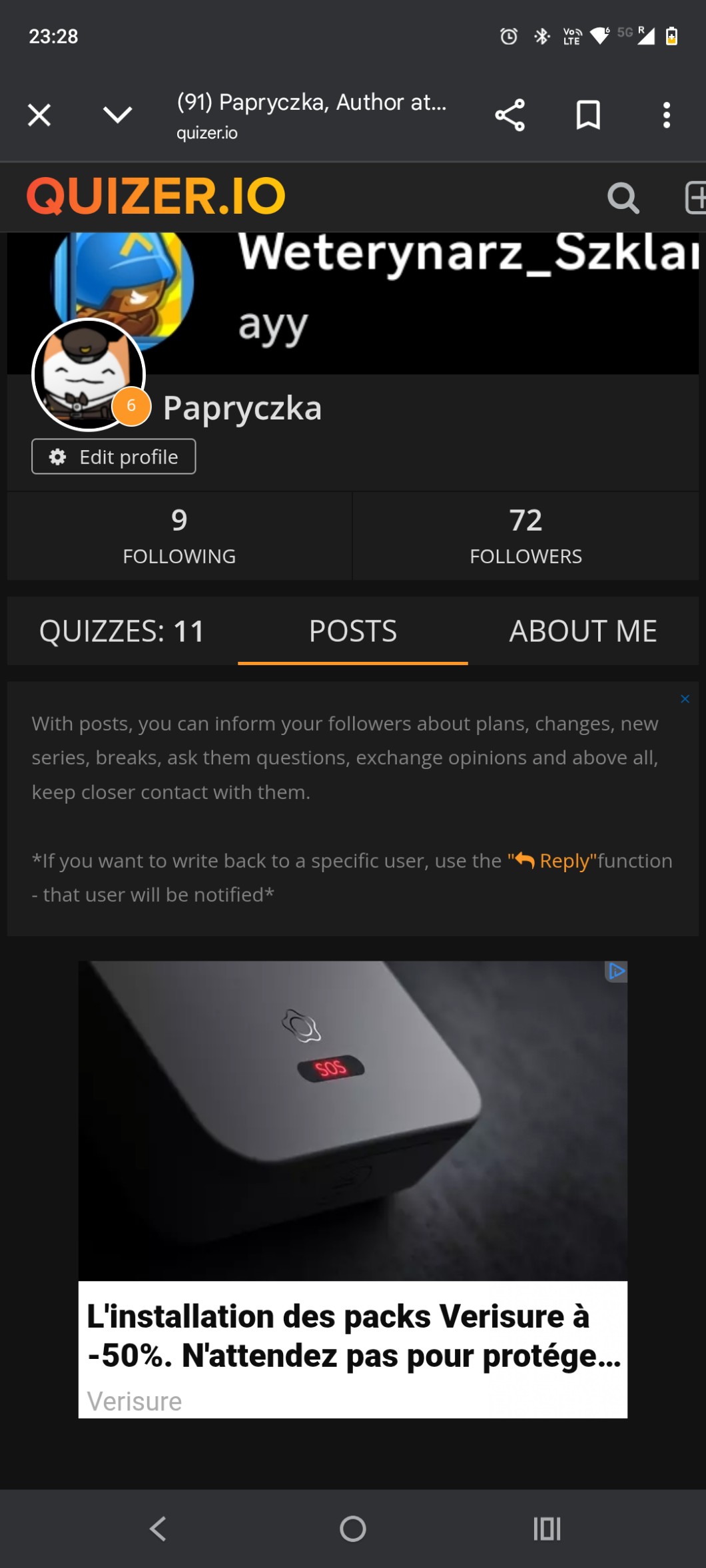Select the Posts tab
The height and width of the screenshot is (1568, 706).
click(x=353, y=631)
